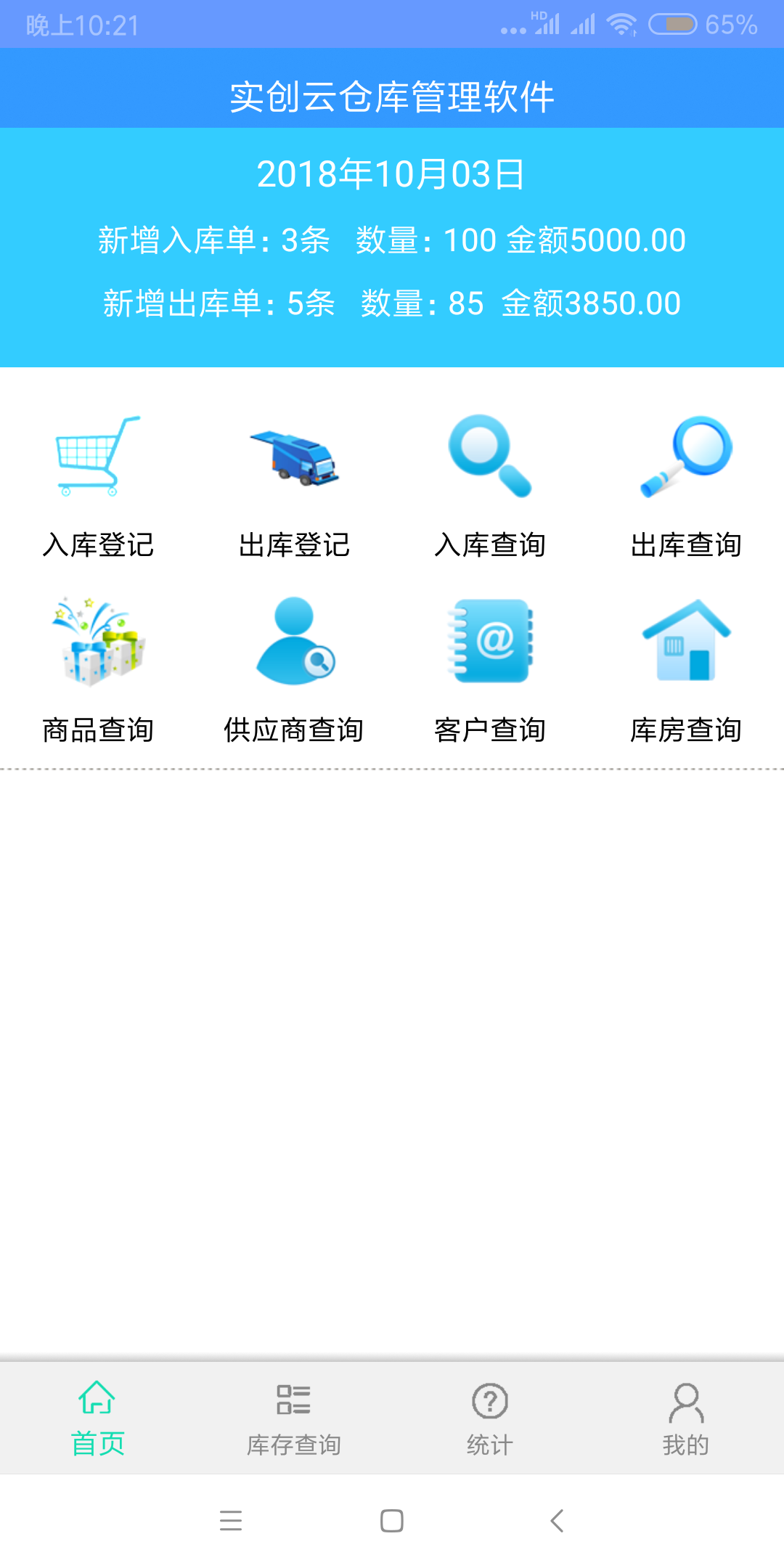Switch to the 库存查询 tab
Viewport: 784px width, 1568px height.
point(294,1418)
